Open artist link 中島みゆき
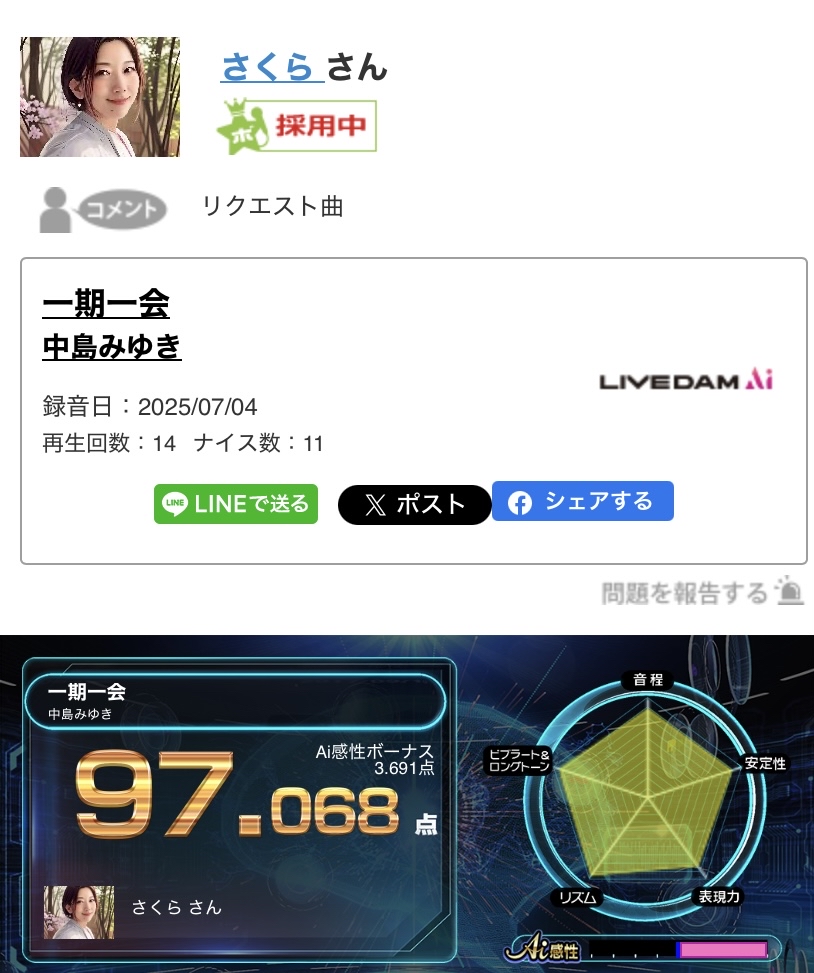Image resolution: width=814 pixels, height=973 pixels. [x=112, y=347]
